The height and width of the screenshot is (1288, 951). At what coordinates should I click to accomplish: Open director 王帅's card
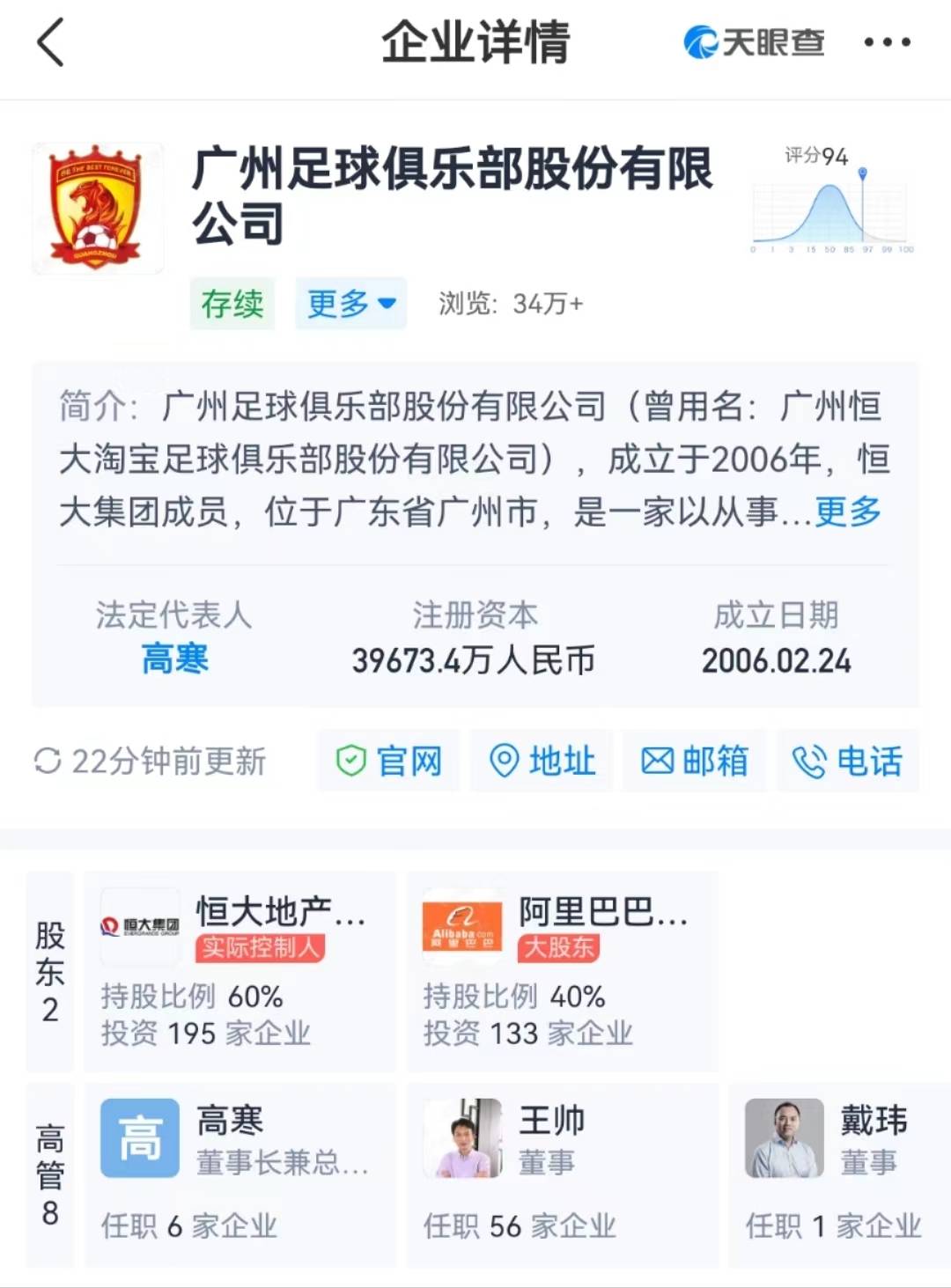(x=562, y=1174)
